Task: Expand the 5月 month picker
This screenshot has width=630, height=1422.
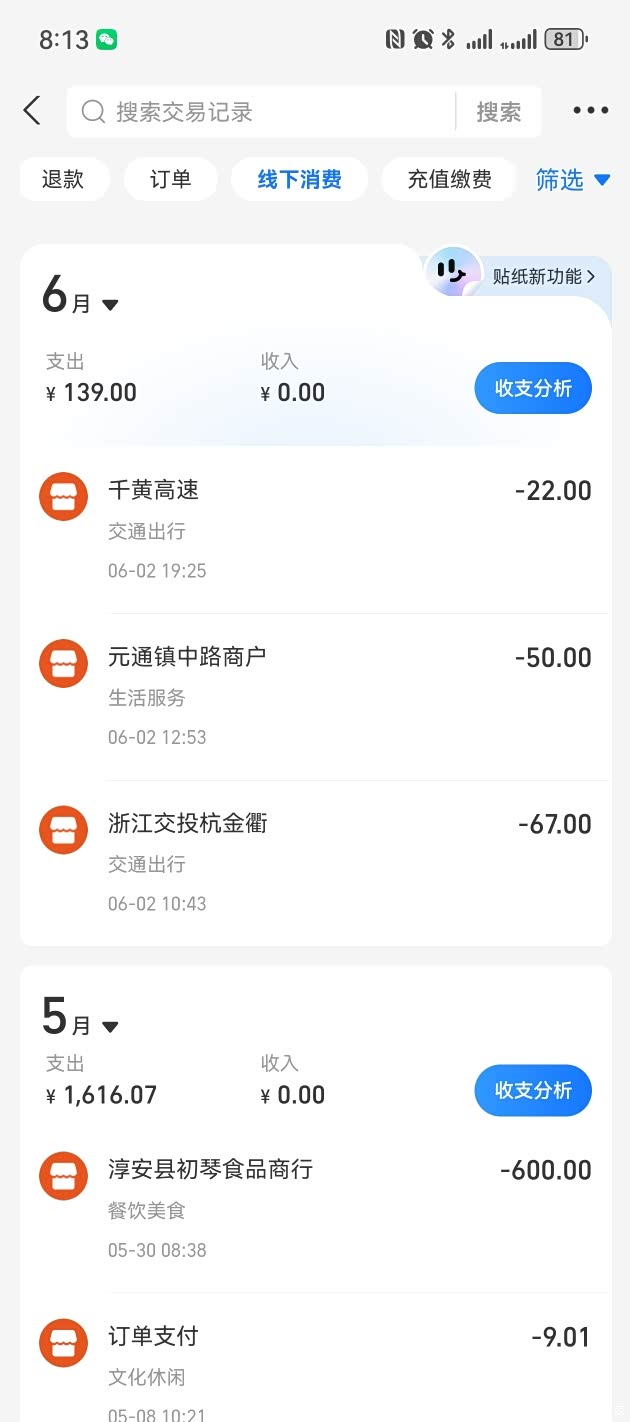Action: point(80,1020)
